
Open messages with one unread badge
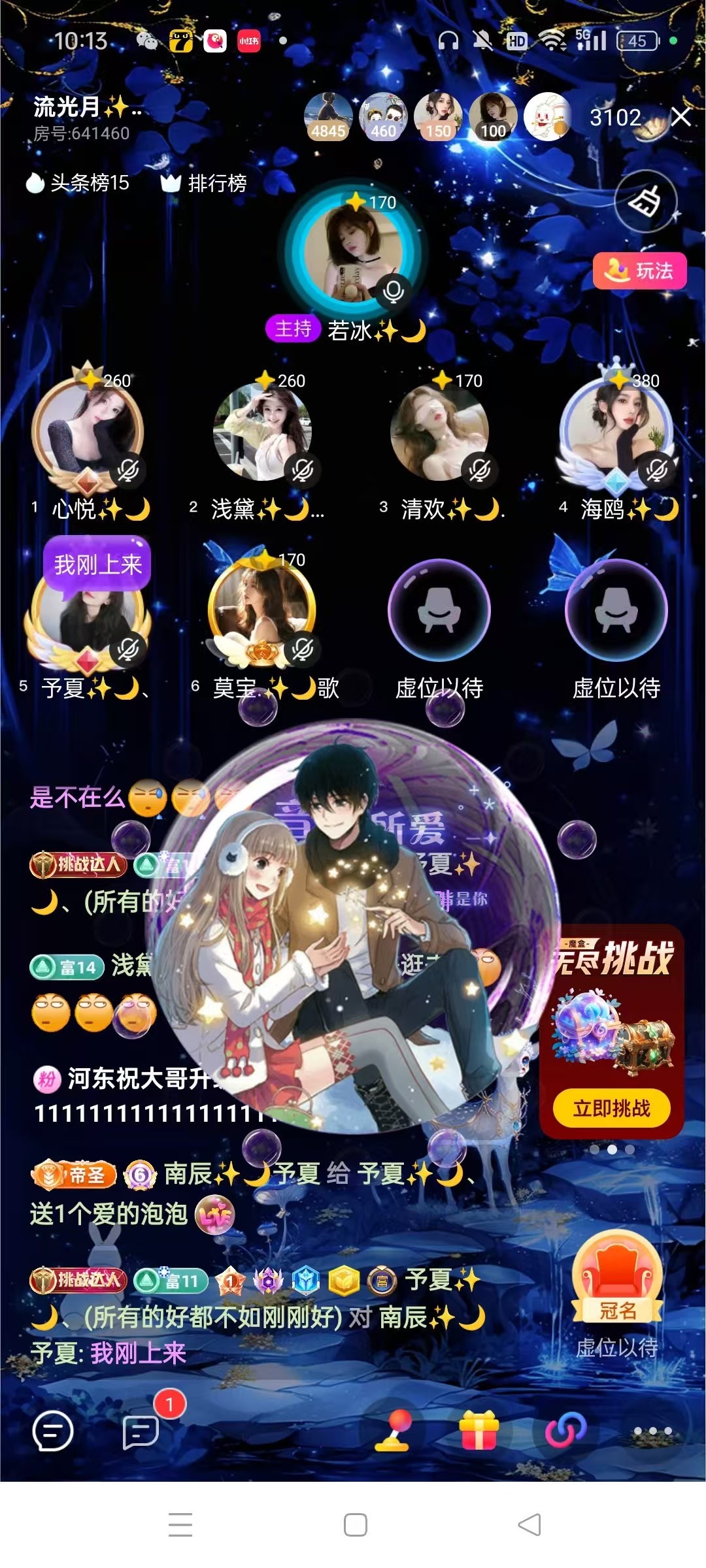pyautogui.click(x=141, y=1432)
